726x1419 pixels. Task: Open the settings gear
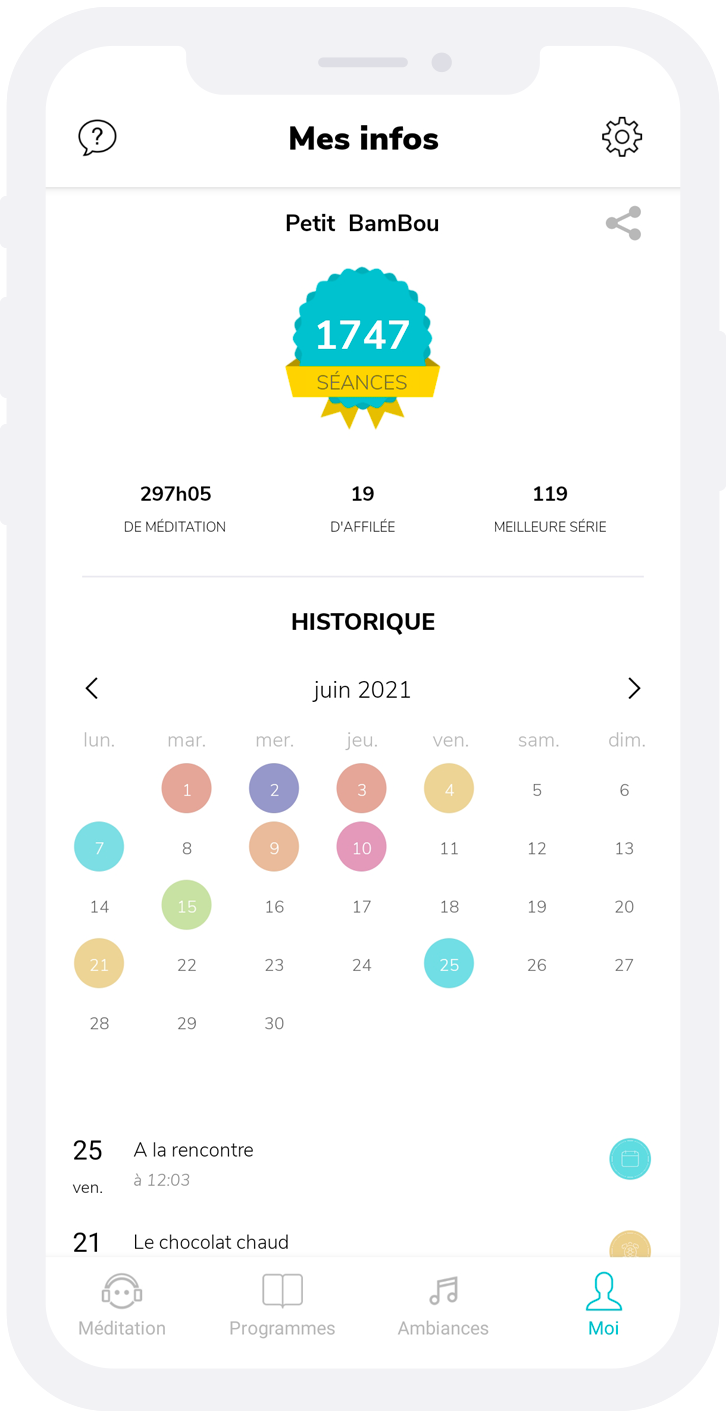(621, 137)
